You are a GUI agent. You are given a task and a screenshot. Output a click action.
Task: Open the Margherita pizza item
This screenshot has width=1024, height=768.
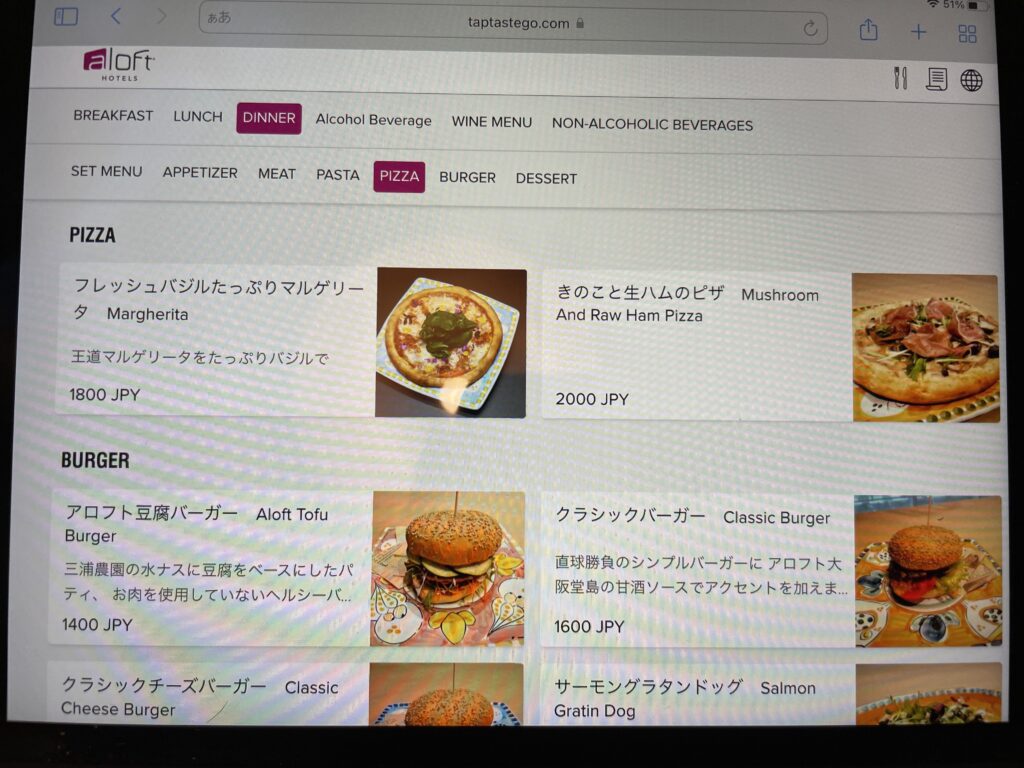point(290,340)
